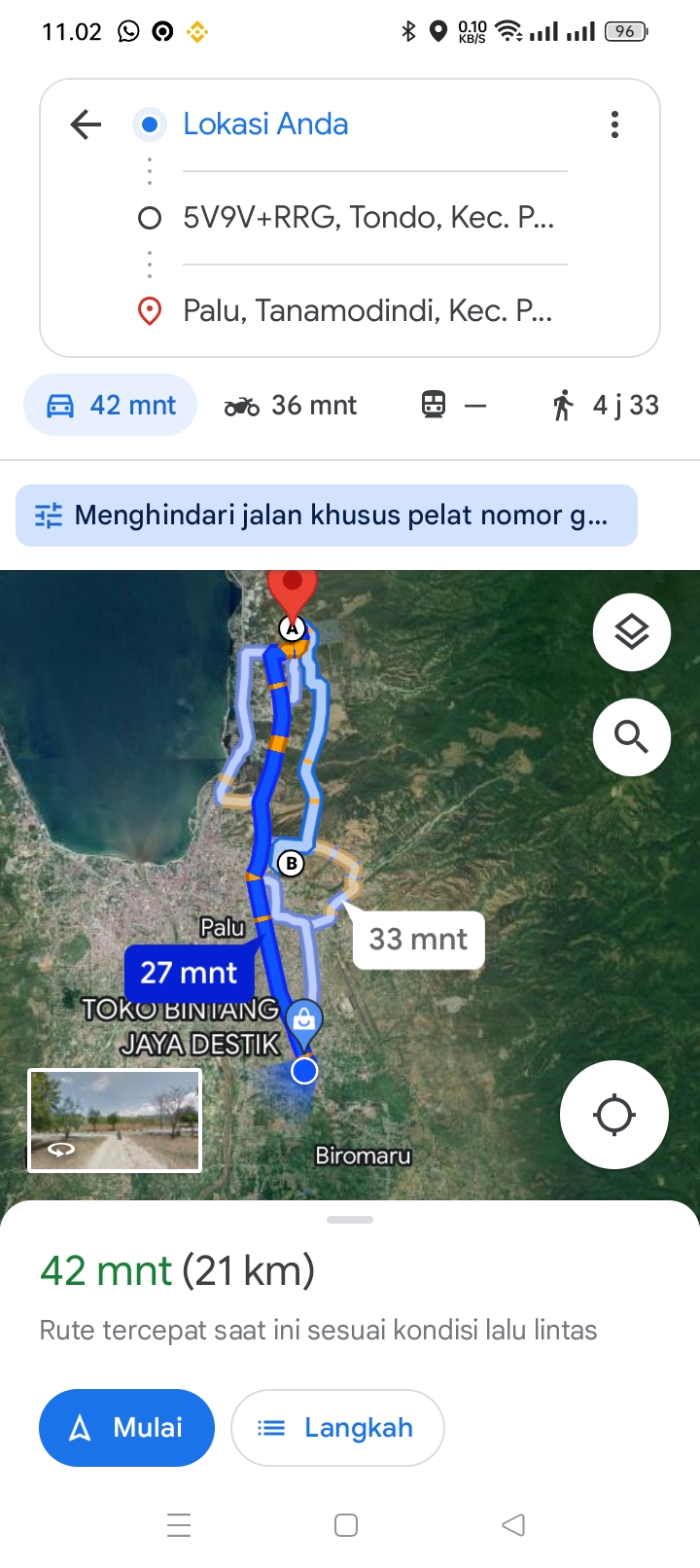Image resolution: width=700 pixels, height=1568 pixels.
Task: Open the three-dot overflow menu
Action: click(614, 125)
